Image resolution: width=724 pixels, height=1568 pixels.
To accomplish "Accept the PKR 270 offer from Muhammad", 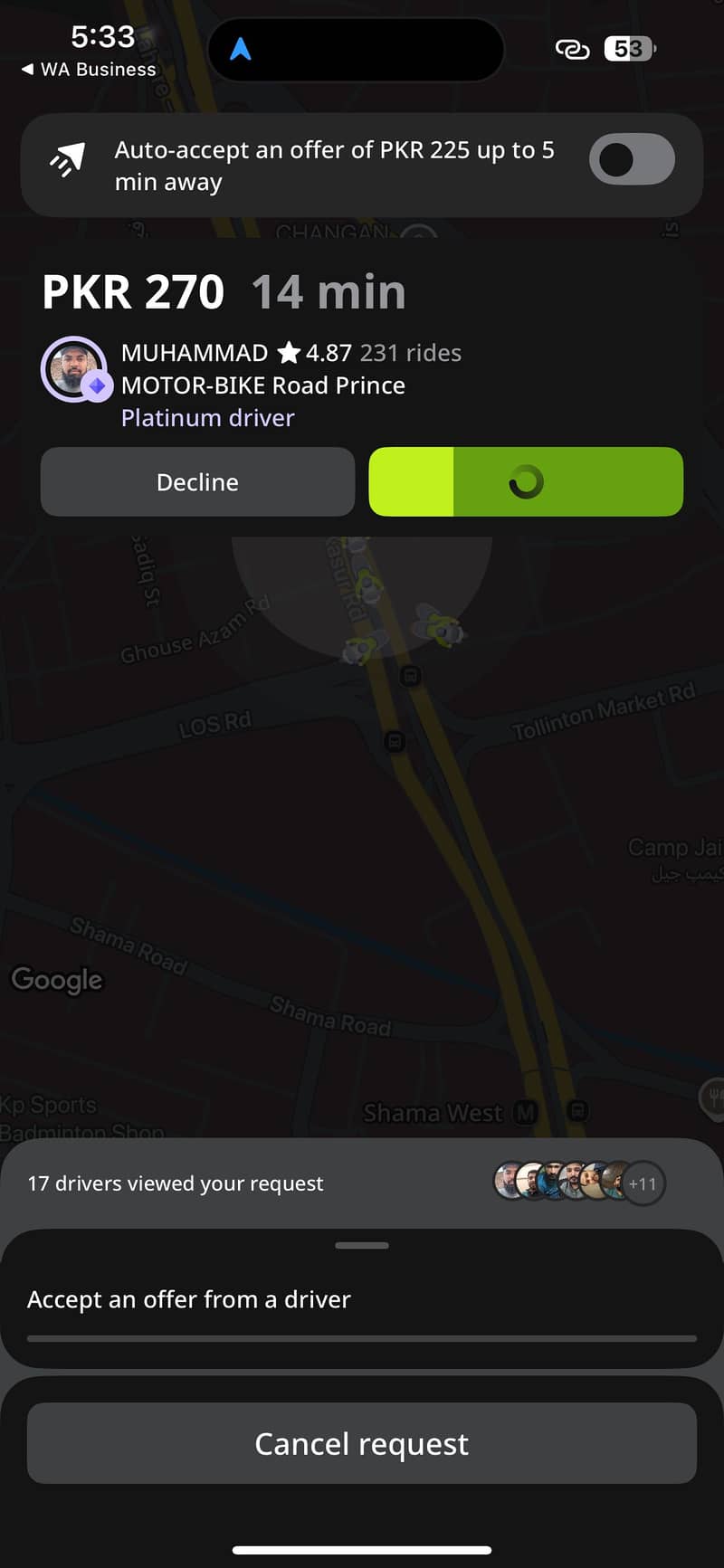I will [526, 482].
